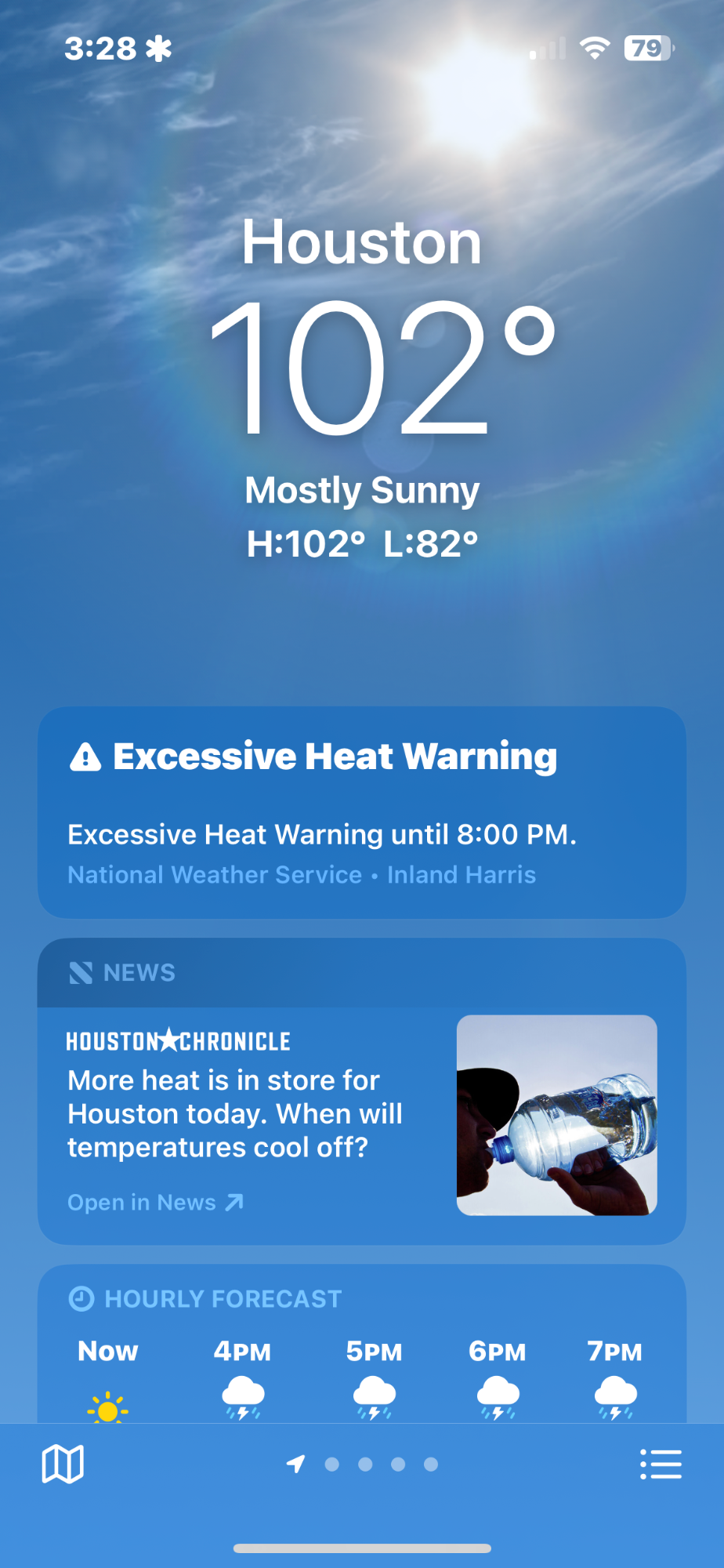Follow the Open in News link
The width and height of the screenshot is (724, 1568).
point(155,1202)
